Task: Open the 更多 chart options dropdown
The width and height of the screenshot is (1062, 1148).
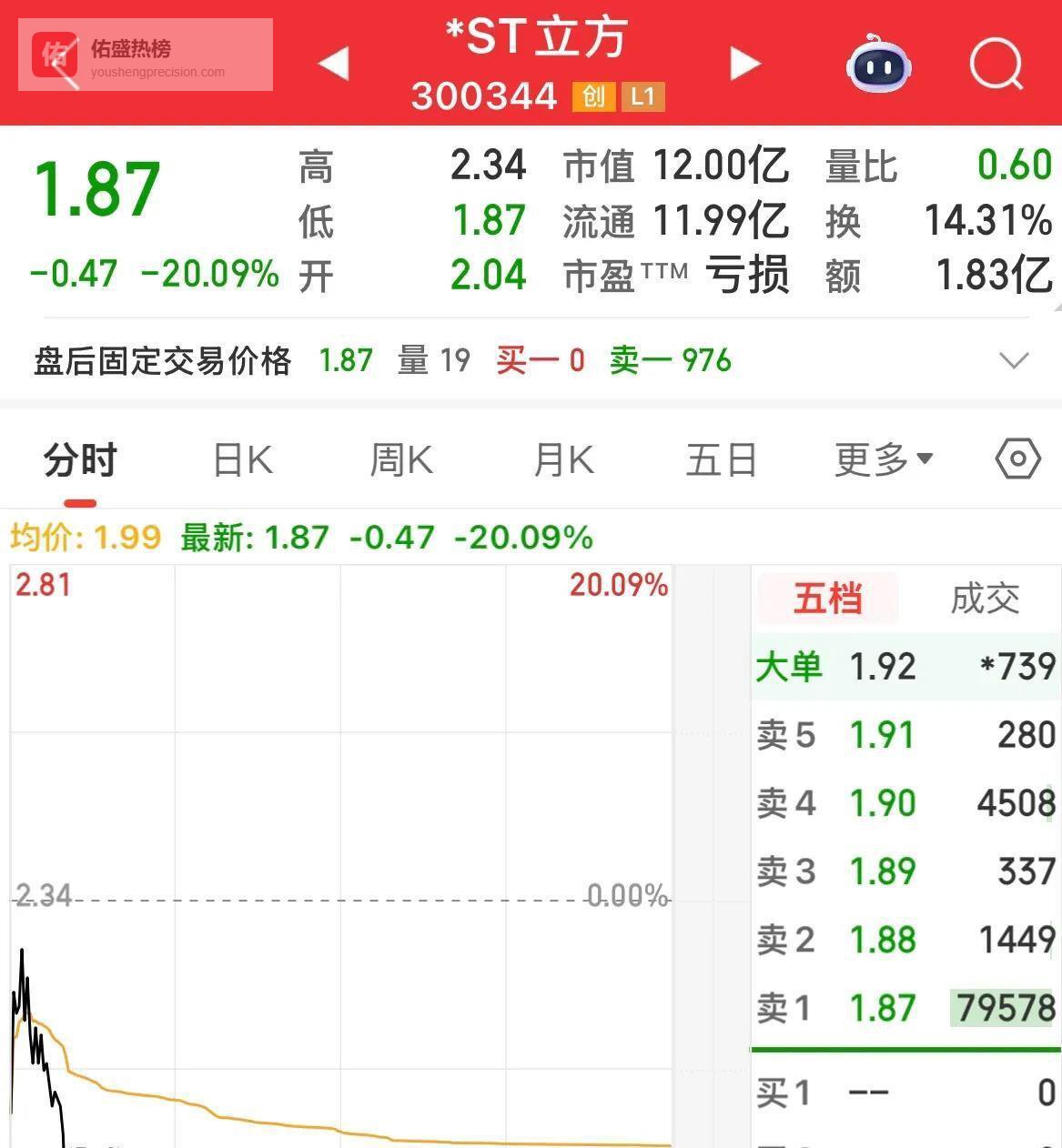Action: pos(884,460)
